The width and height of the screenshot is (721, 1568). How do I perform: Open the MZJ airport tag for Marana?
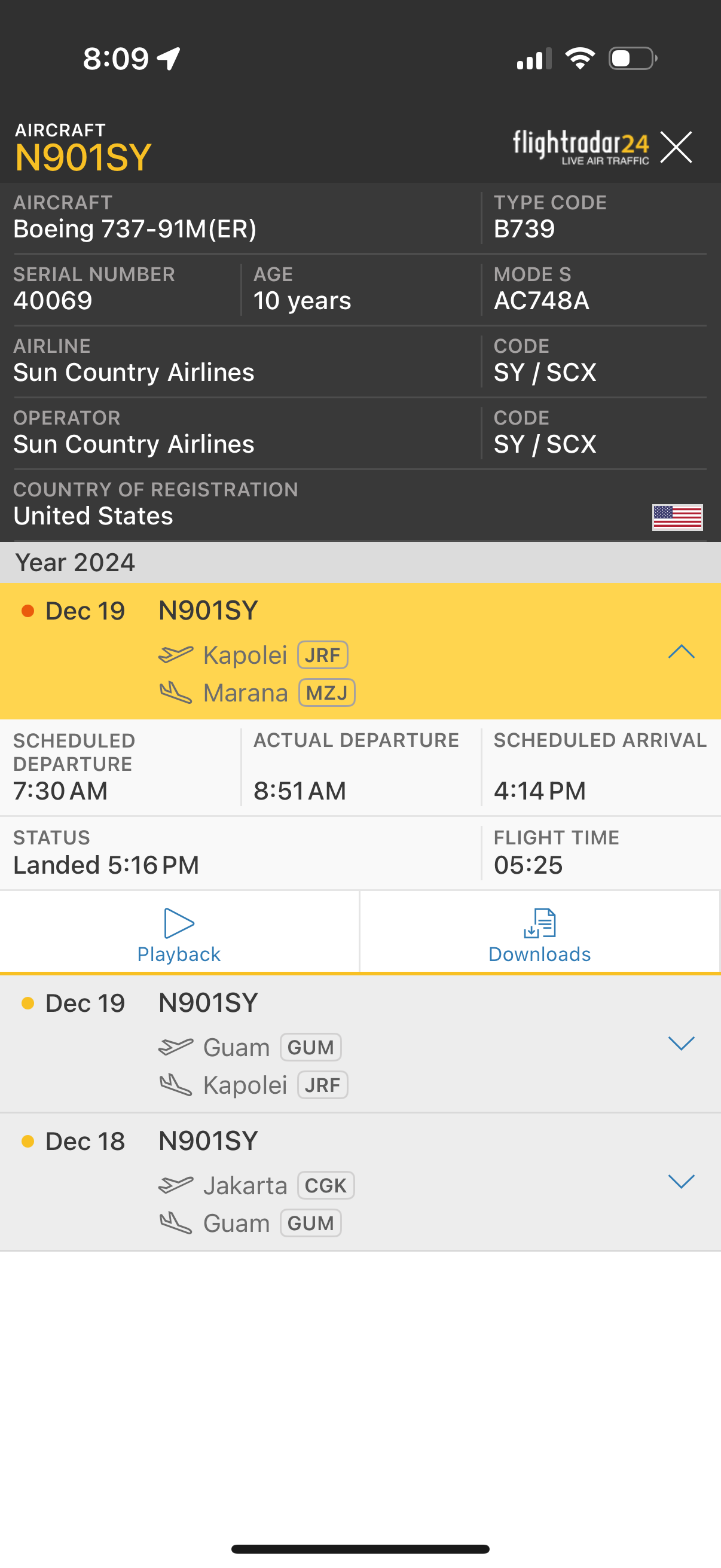pos(327,693)
